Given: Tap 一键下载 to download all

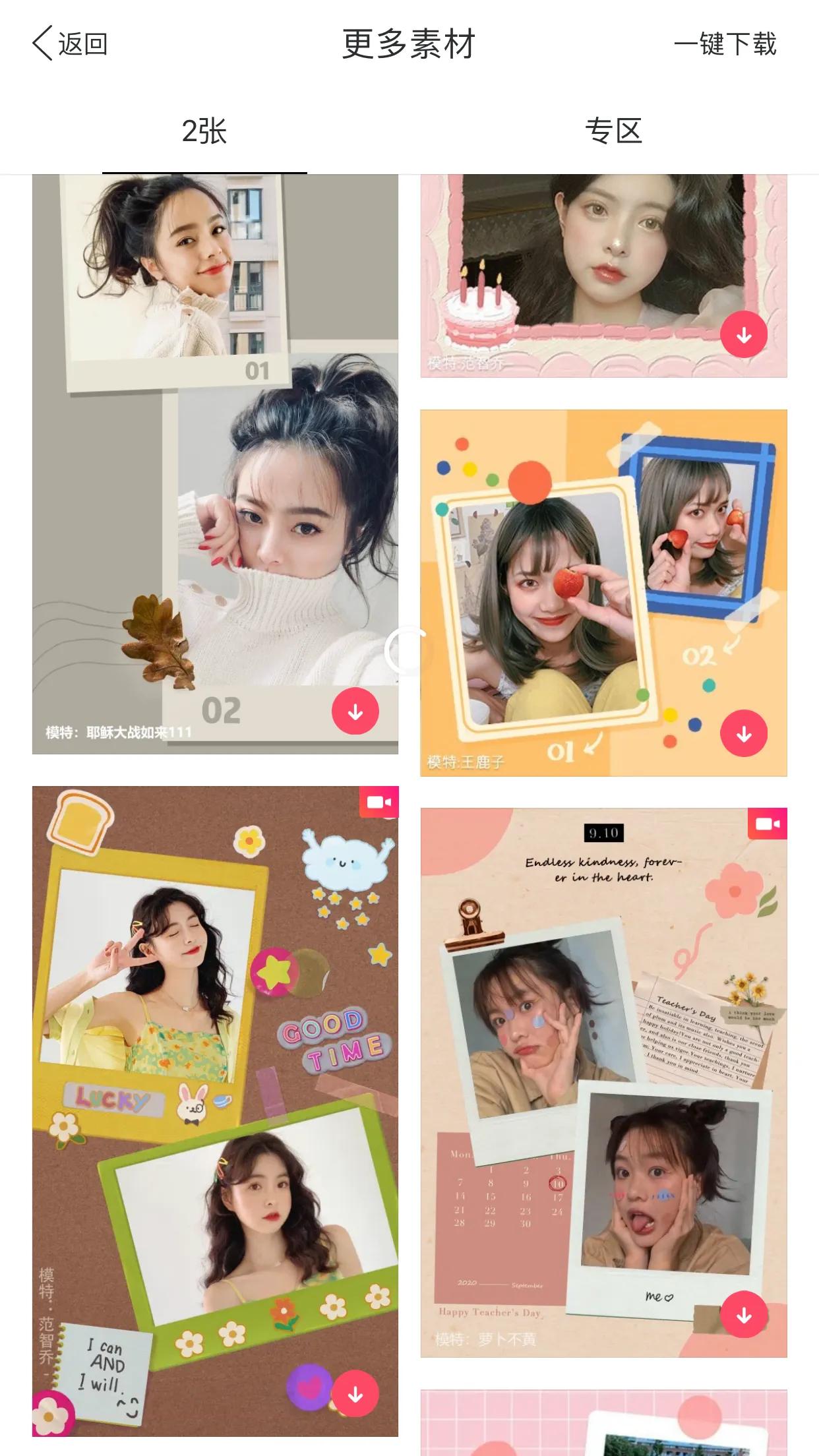Looking at the screenshot, I should coord(725,44).
